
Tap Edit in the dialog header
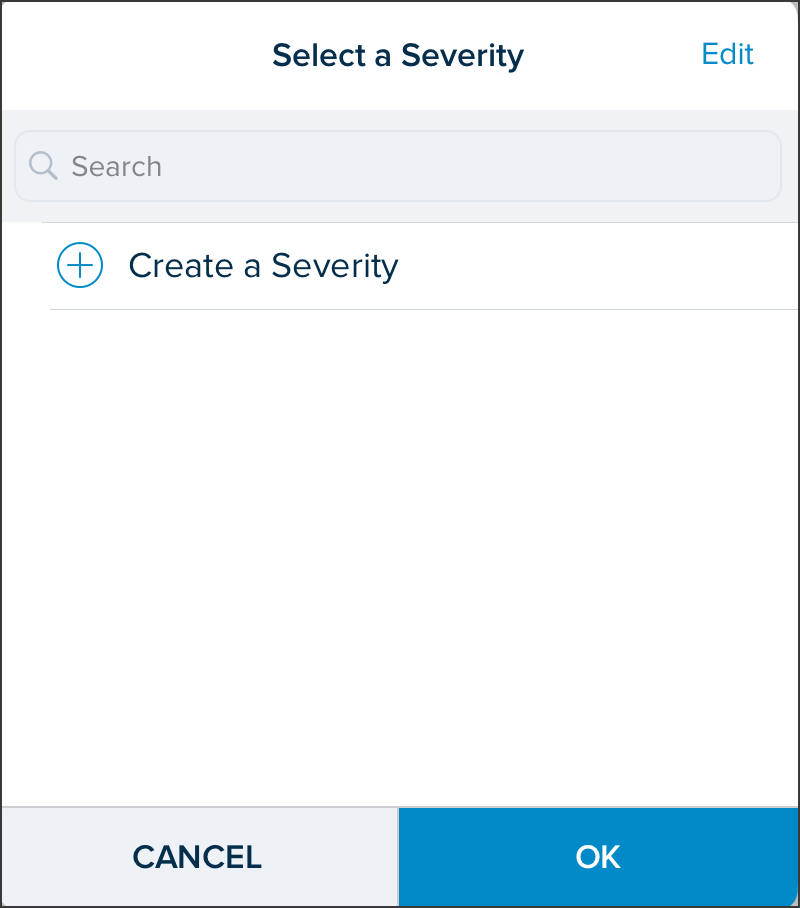coord(727,54)
